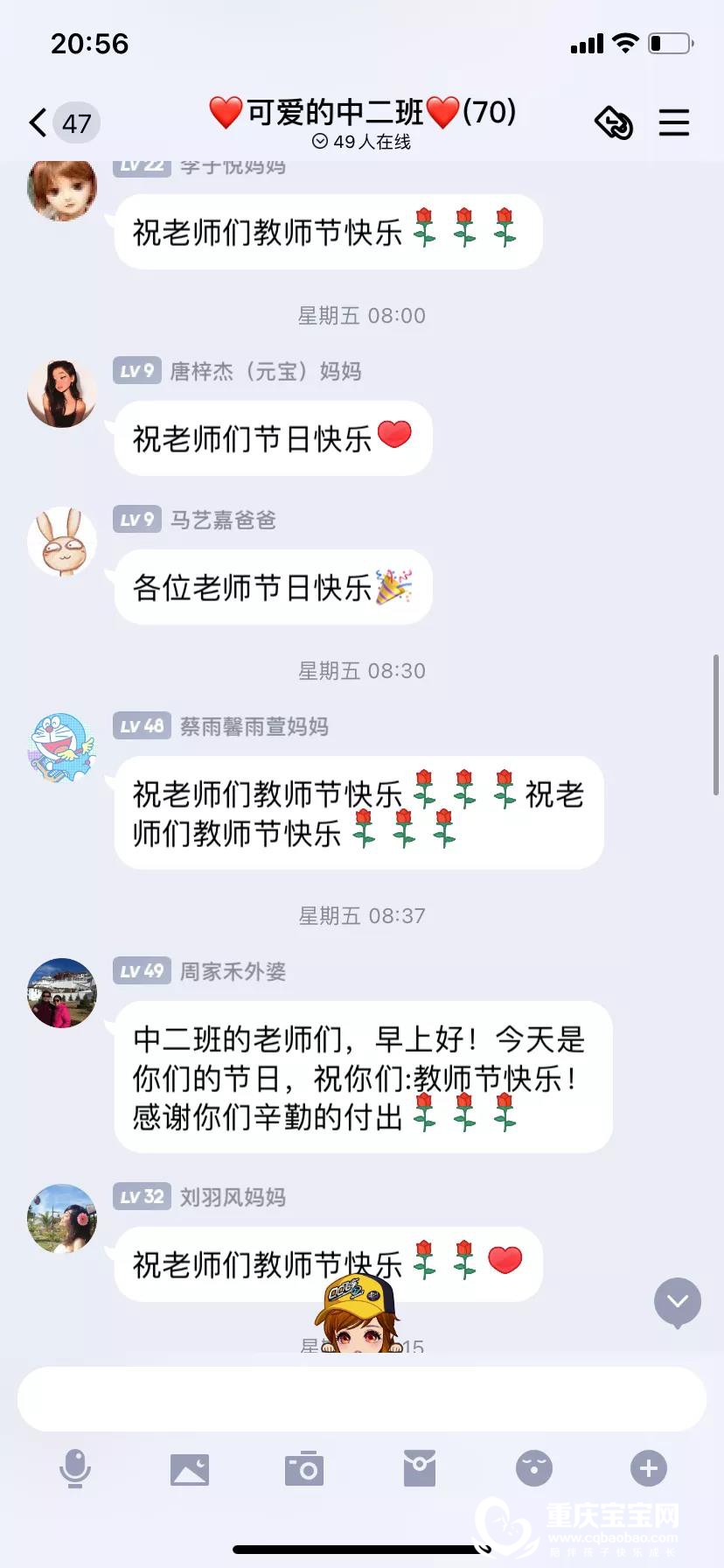Jump to latest messages with down arrow

(678, 1302)
